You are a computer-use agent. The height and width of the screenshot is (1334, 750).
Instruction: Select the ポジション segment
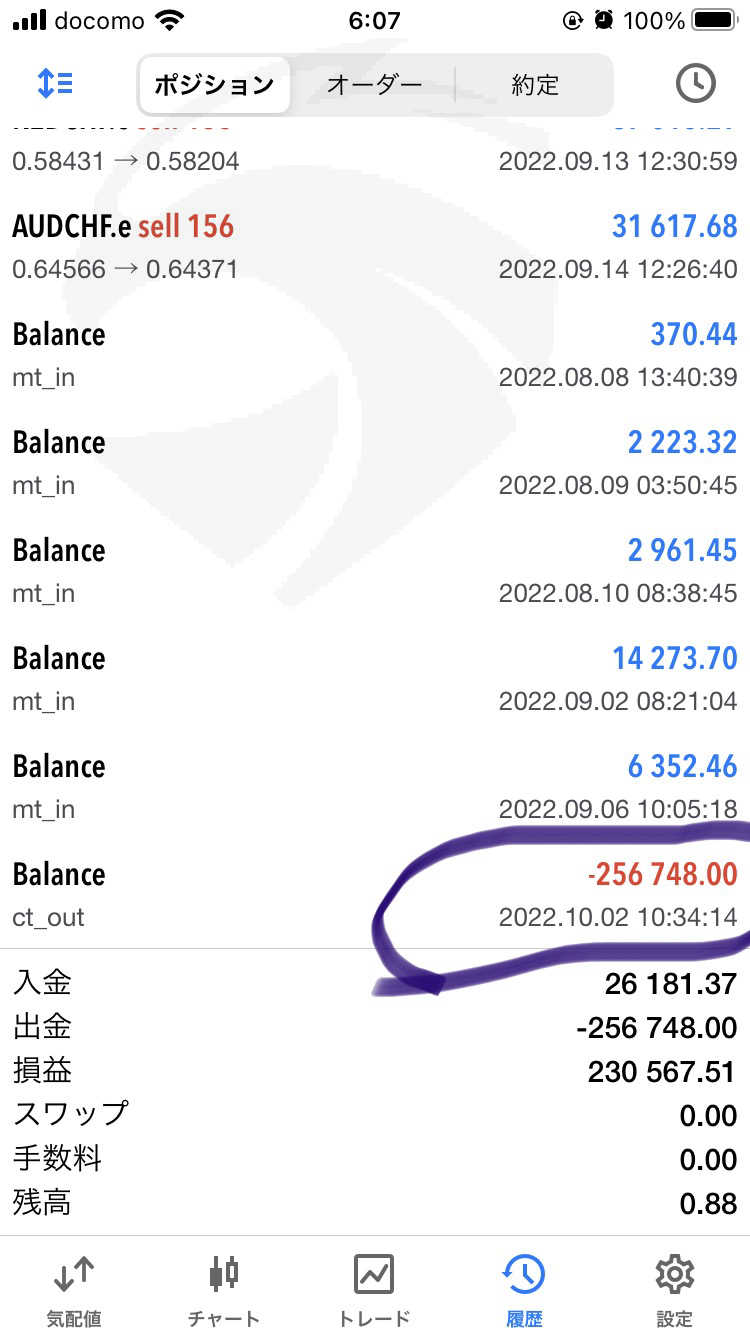click(214, 85)
